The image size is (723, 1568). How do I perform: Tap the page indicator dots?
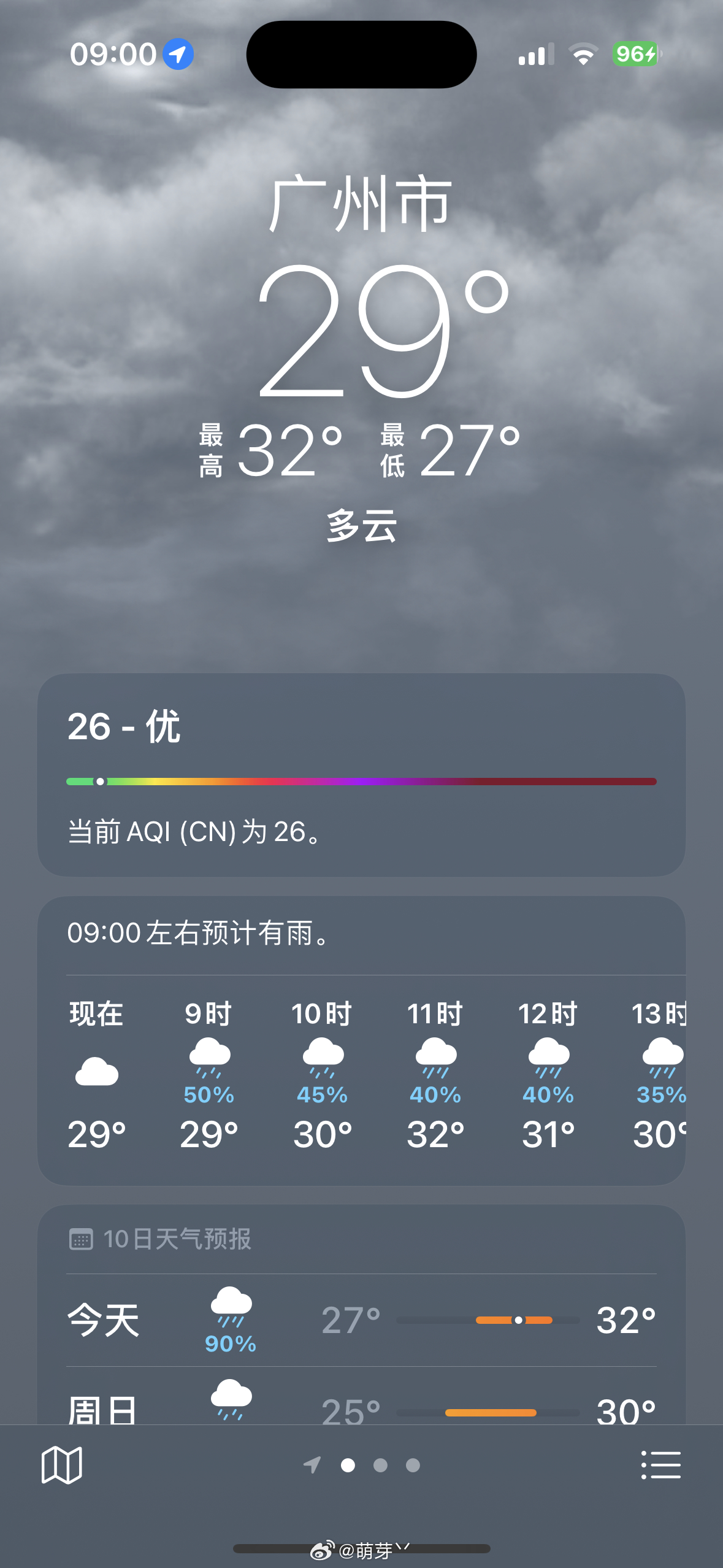(362, 1465)
